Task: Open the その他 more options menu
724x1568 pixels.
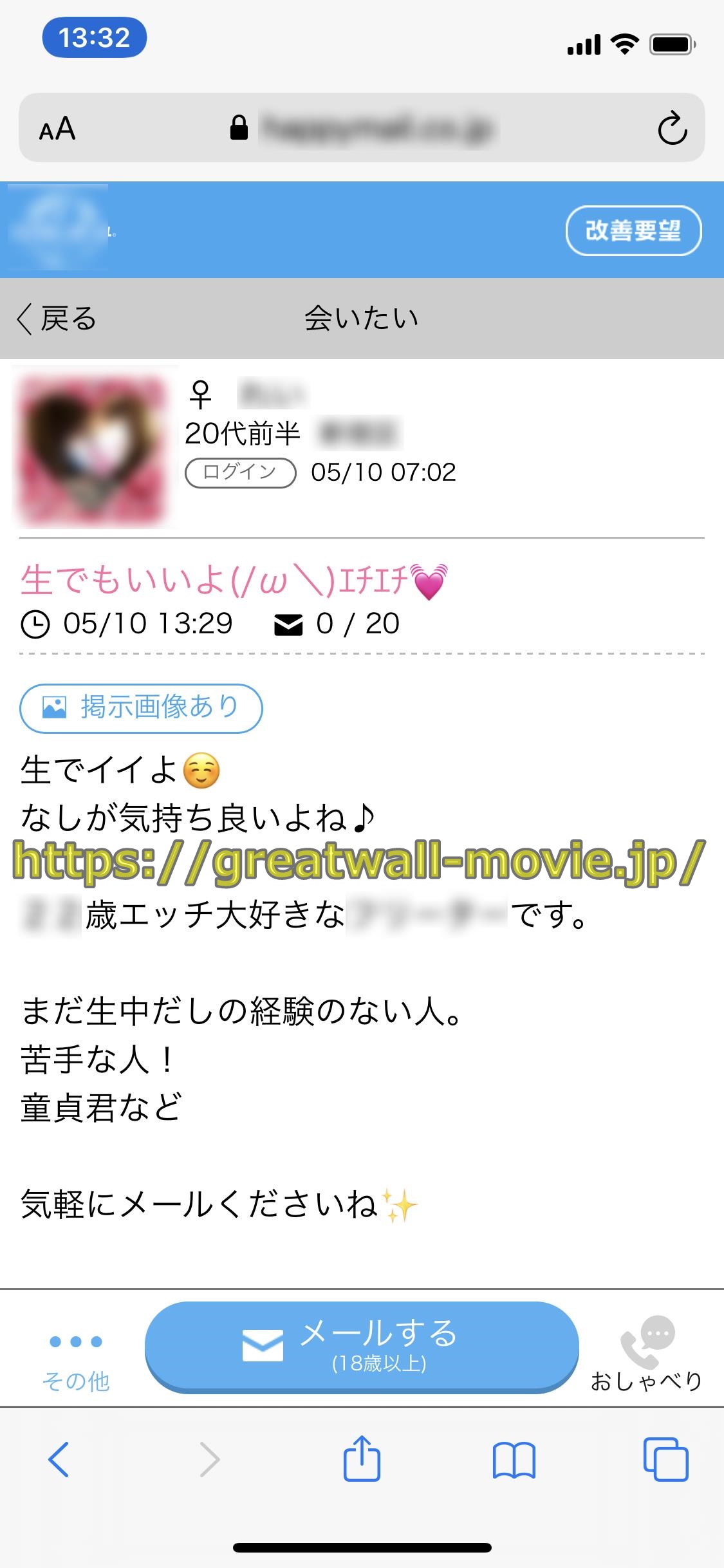Action: coord(76,1356)
